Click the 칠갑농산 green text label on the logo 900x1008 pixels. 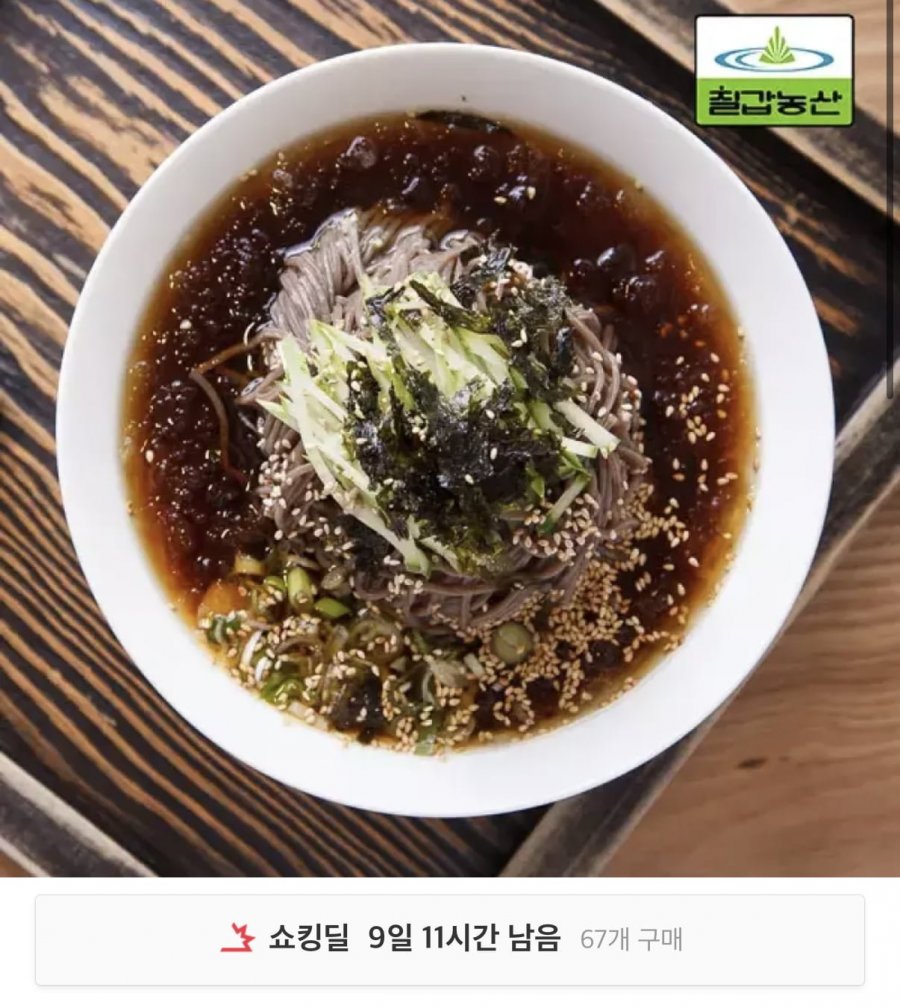pyautogui.click(x=777, y=100)
